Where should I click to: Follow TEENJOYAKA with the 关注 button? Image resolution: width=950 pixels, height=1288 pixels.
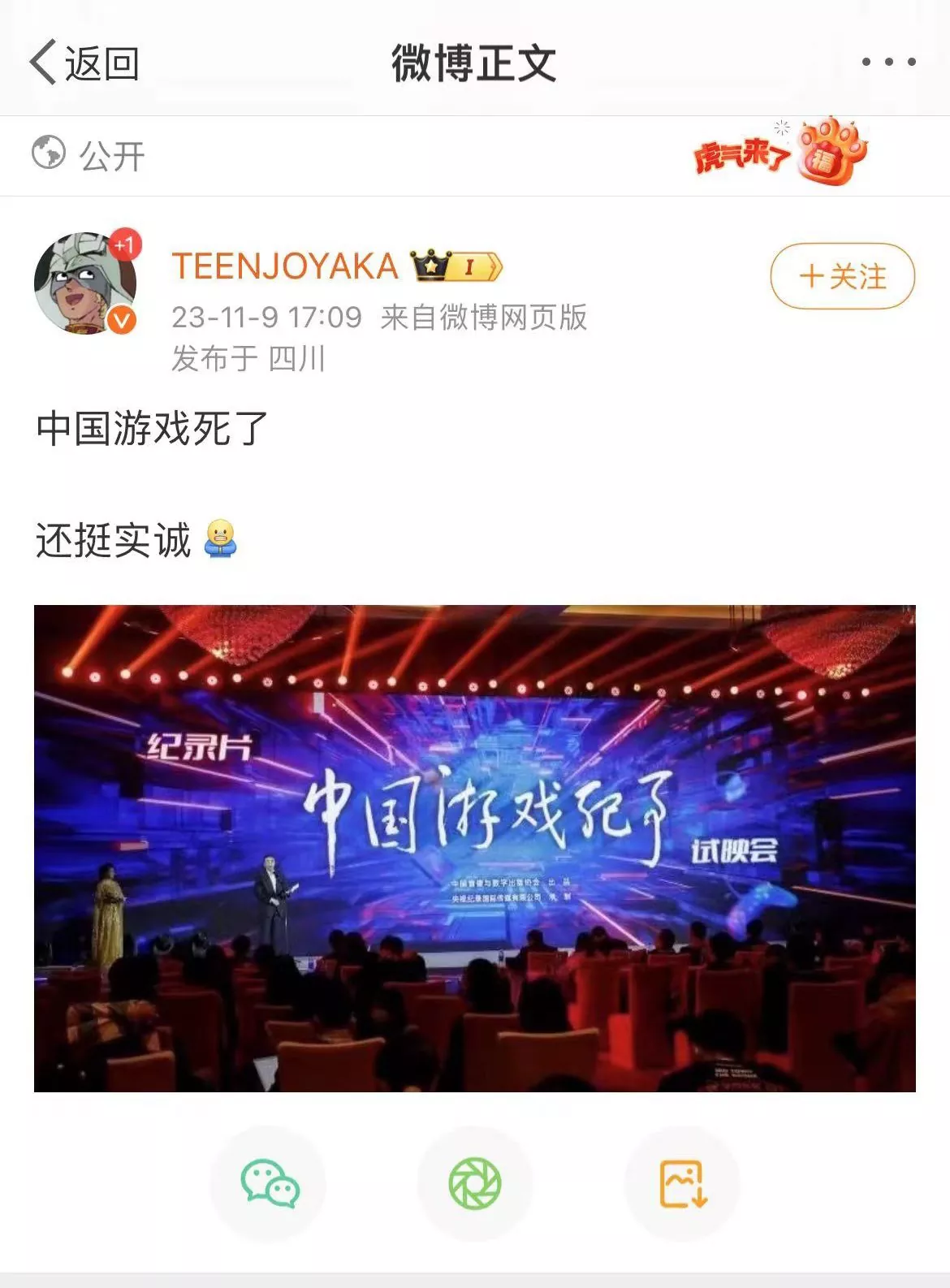click(x=842, y=276)
